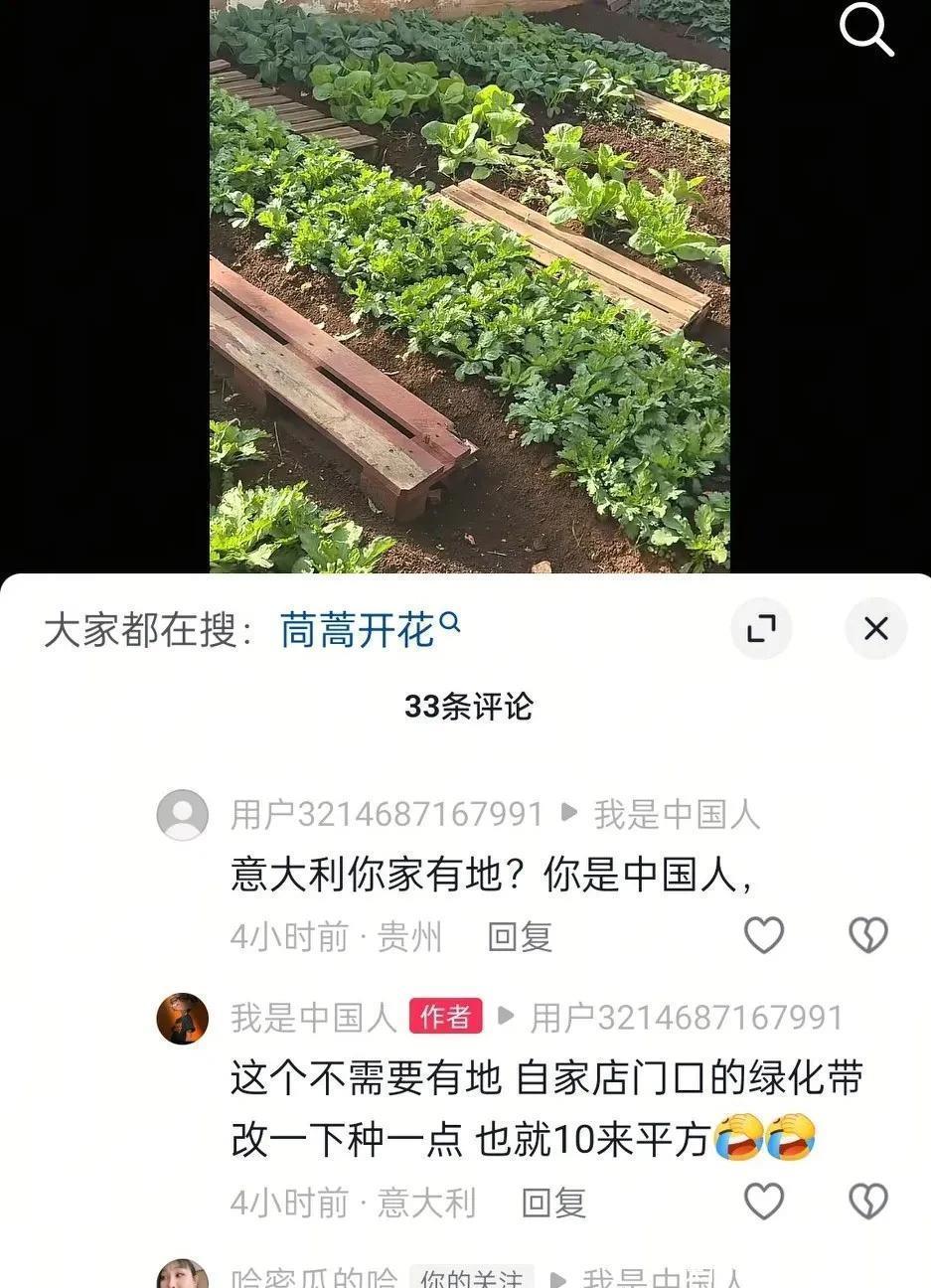
Task: Reply to the 贵州 comment
Action: tap(520, 936)
